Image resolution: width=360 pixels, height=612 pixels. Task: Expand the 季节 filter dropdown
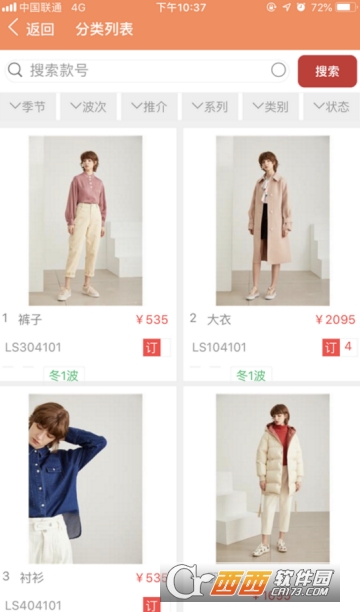click(28, 106)
